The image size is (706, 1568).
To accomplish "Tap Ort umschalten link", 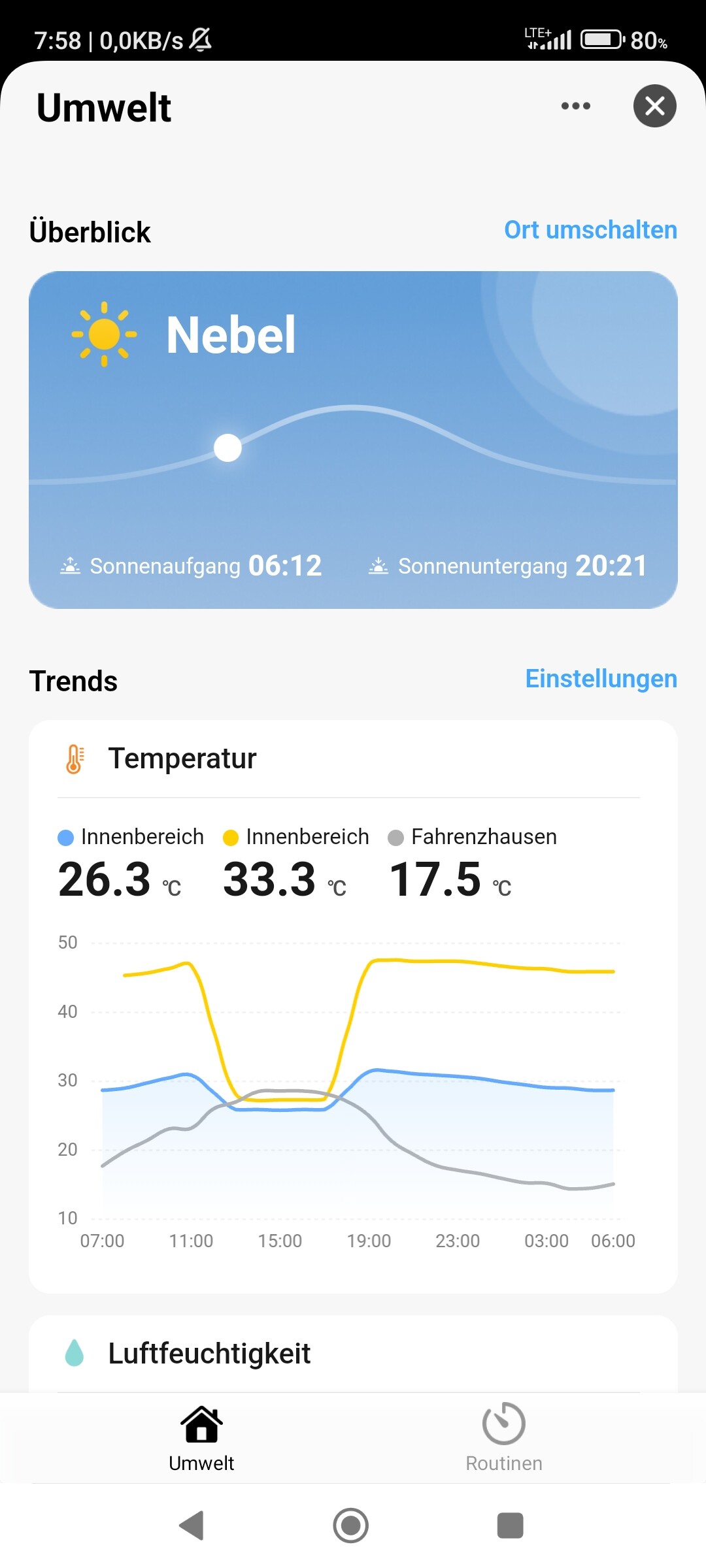I will 590,230.
